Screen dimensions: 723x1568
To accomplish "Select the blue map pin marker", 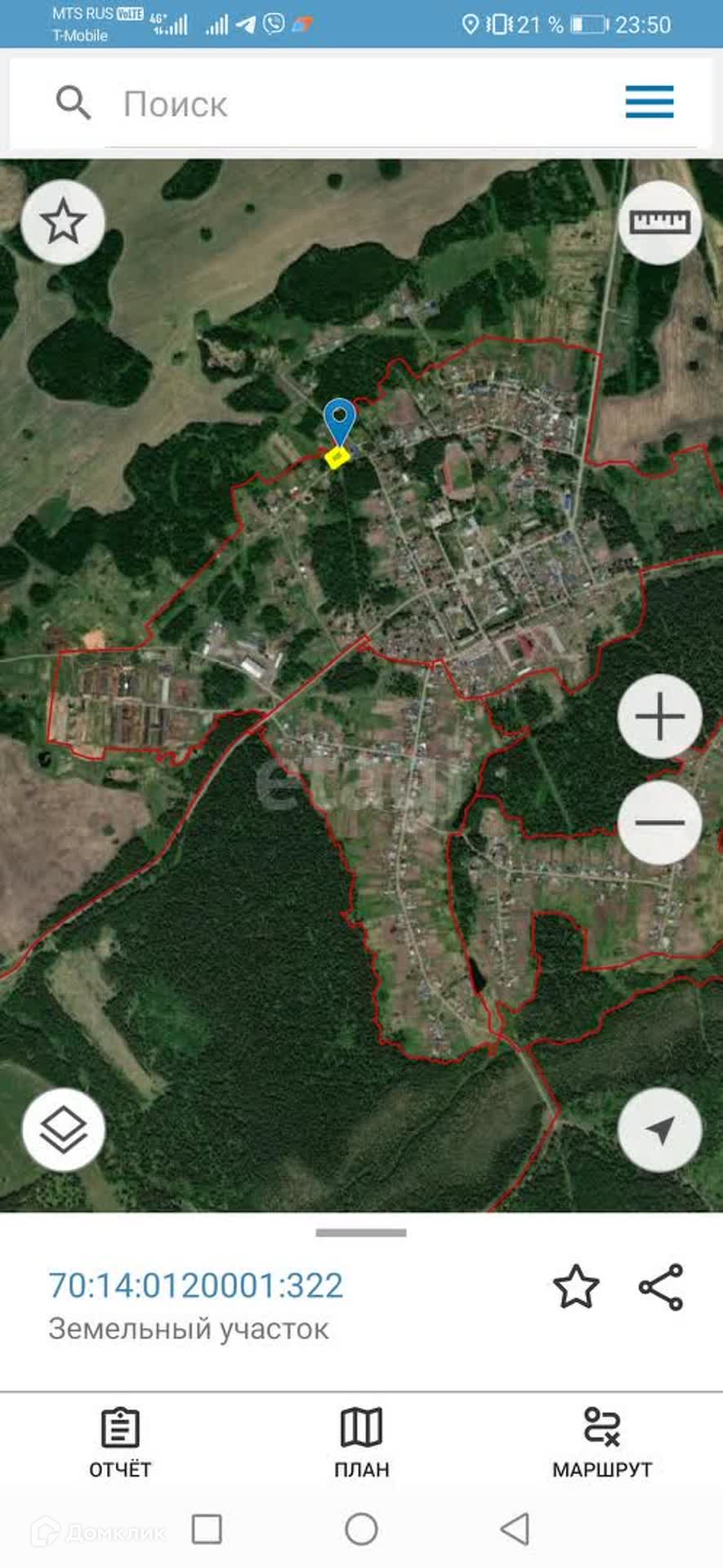I will coord(339,421).
